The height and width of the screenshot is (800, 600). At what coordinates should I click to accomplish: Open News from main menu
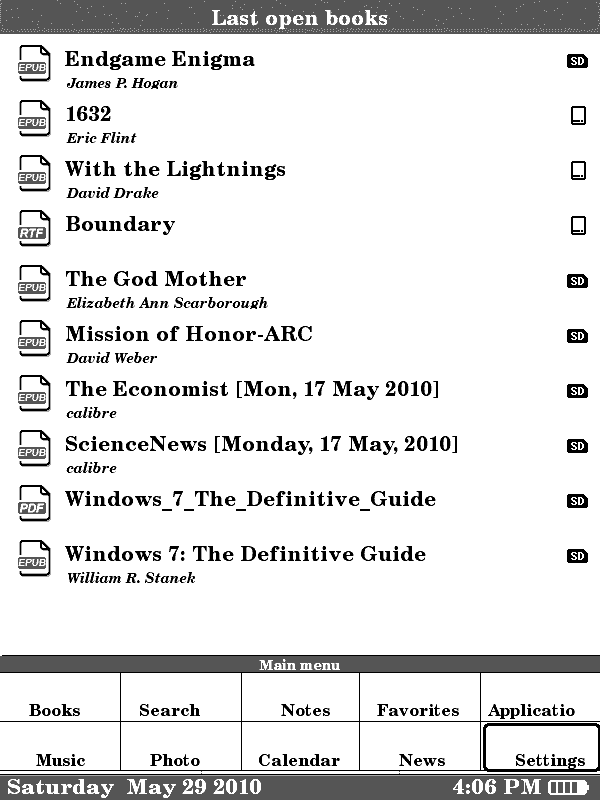click(421, 759)
